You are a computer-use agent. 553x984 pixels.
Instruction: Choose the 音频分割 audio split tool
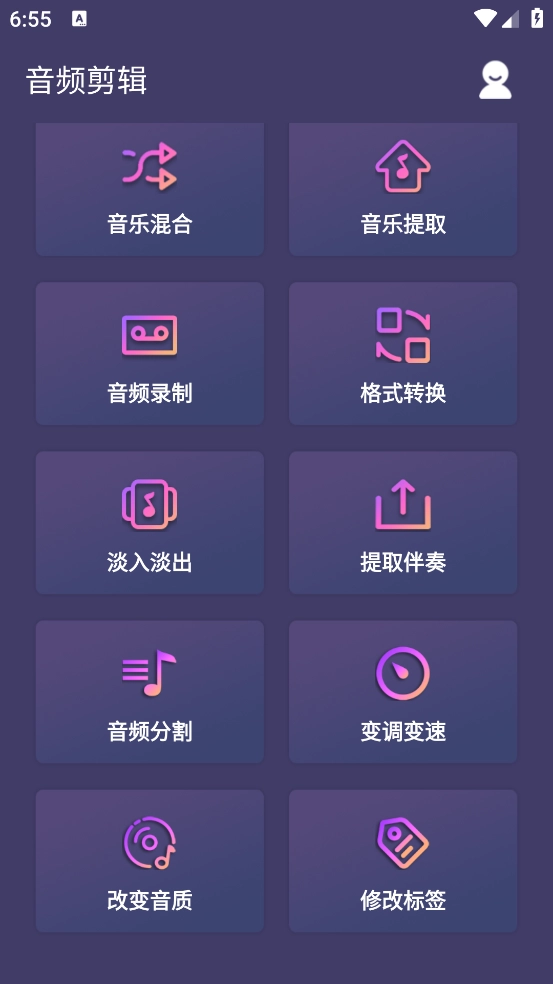pos(149,692)
